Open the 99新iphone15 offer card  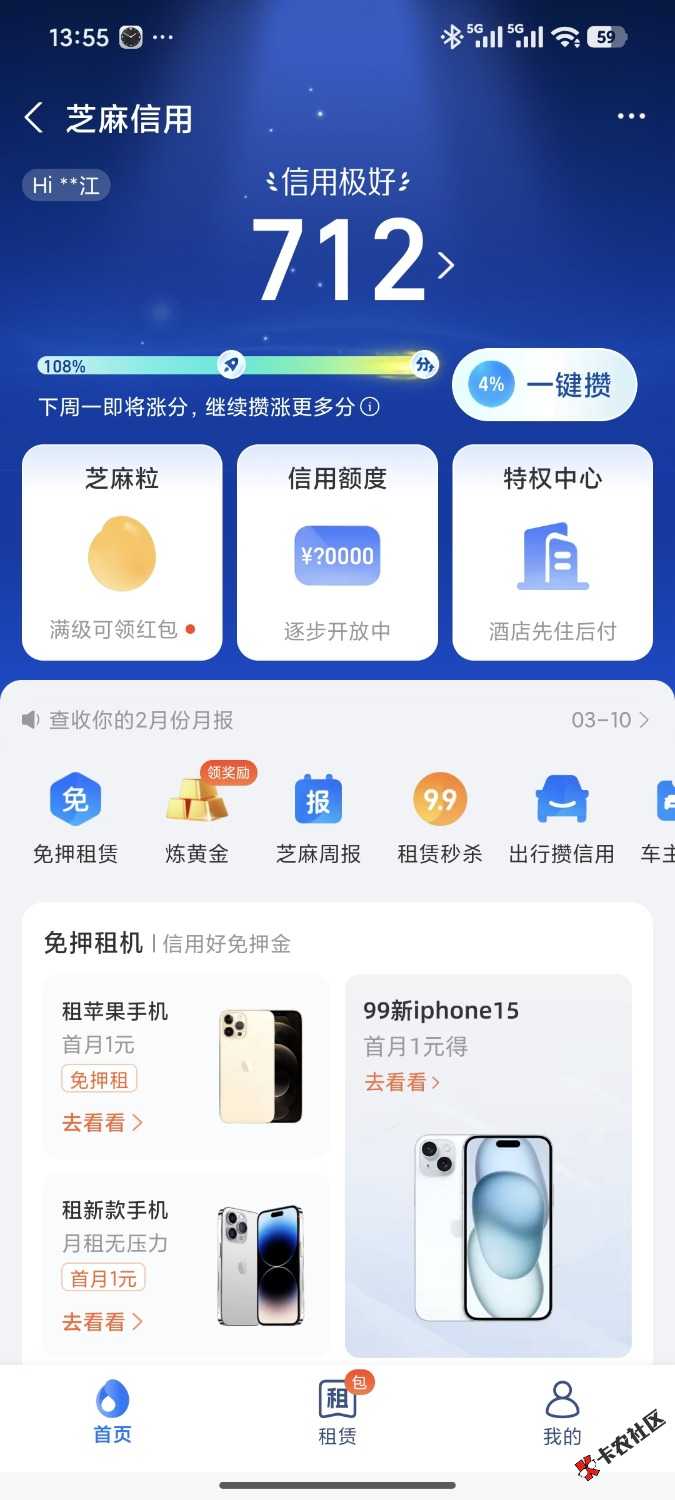point(488,1165)
